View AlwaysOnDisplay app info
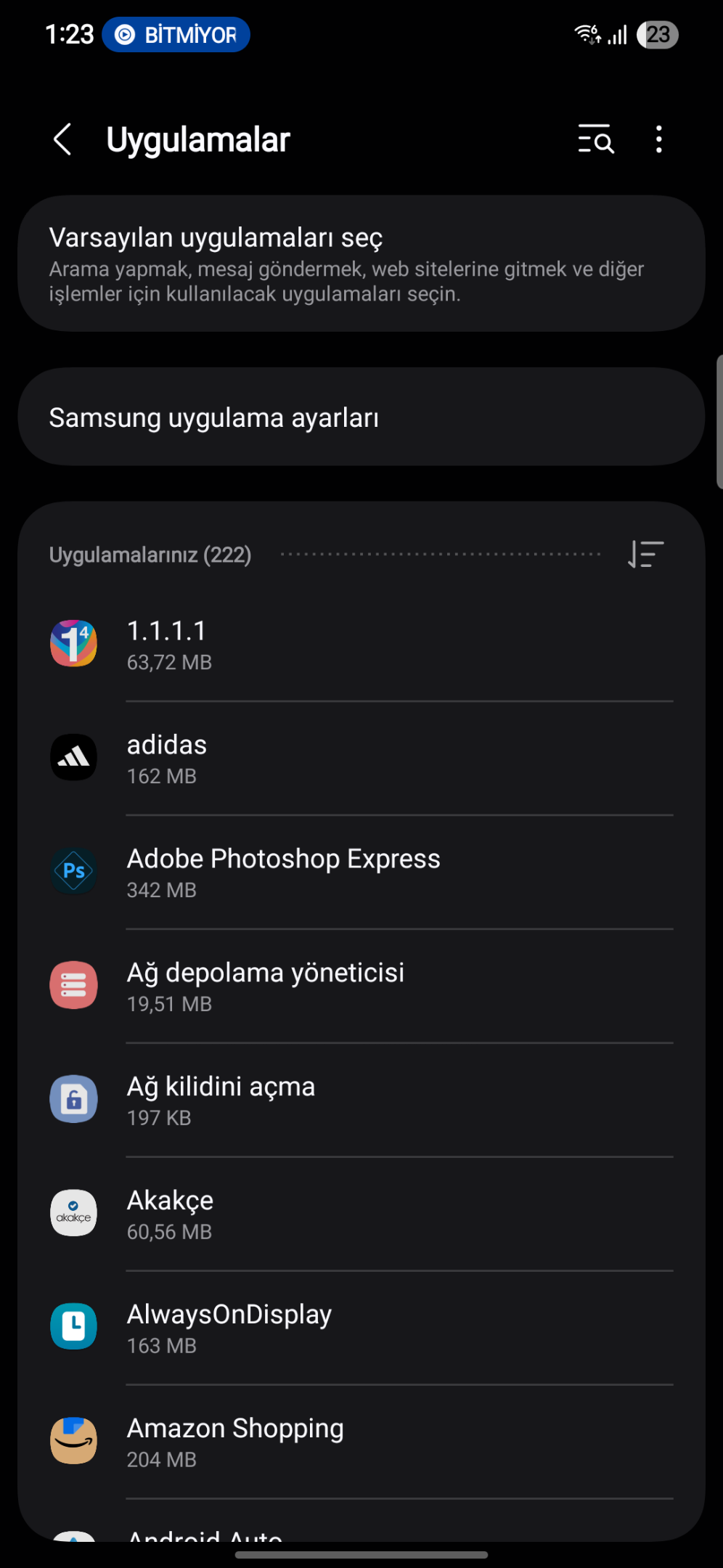The height and width of the screenshot is (1568, 723). coord(361,1328)
